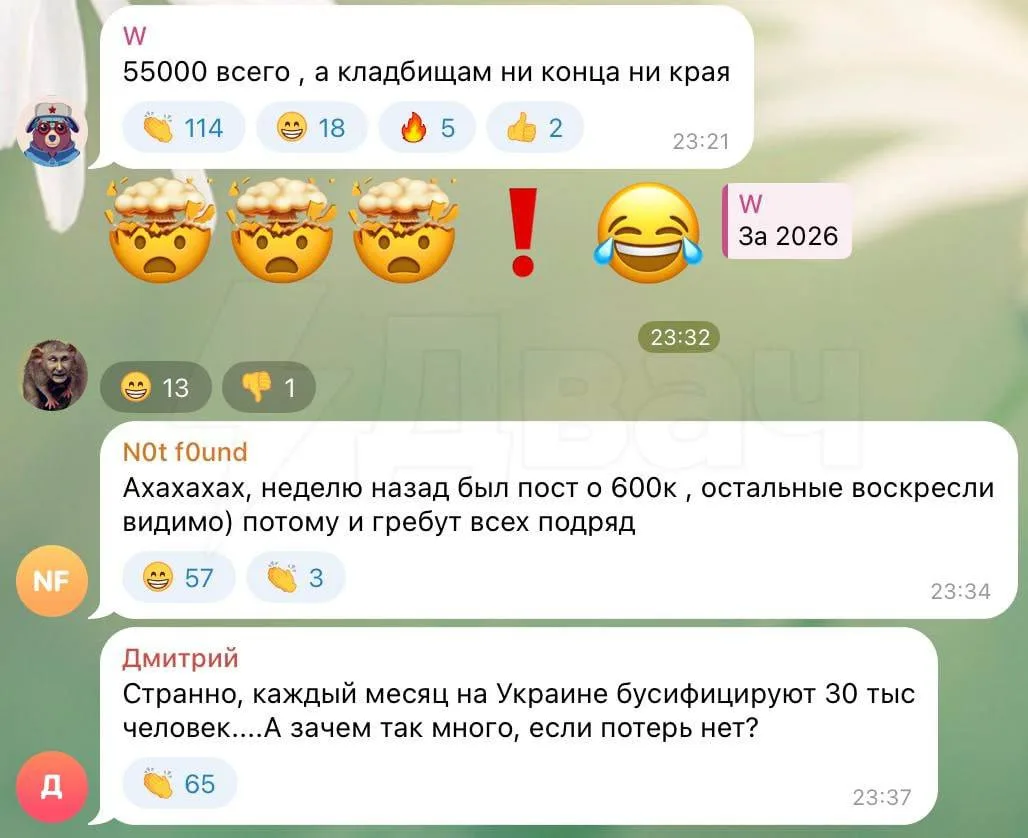The height and width of the screenshot is (838, 1028).
Task: Tap the clapping reaction with 114 on W's message
Action: (x=183, y=128)
